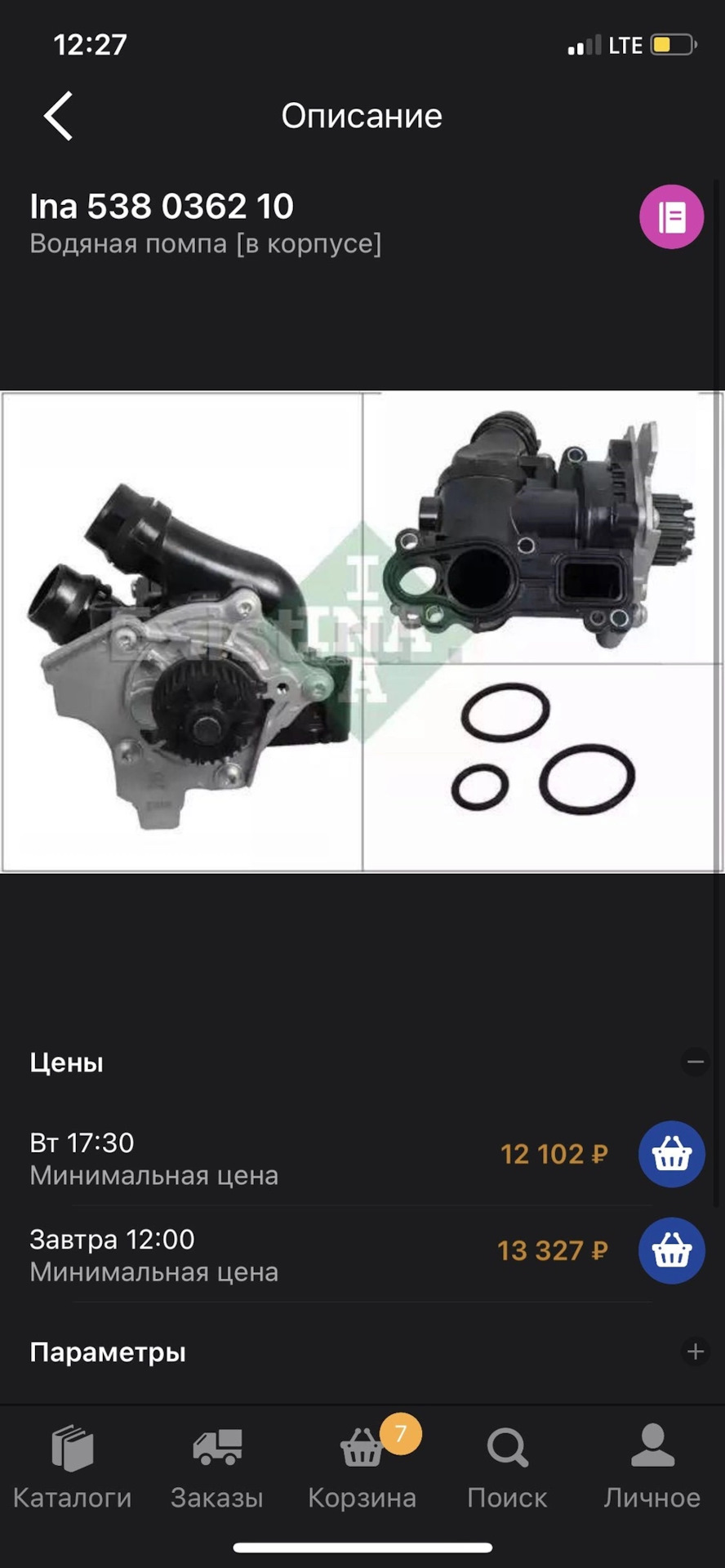Viewport: 725px width, 1568px height.
Task: Open the Корзина tab
Action: click(362, 1468)
